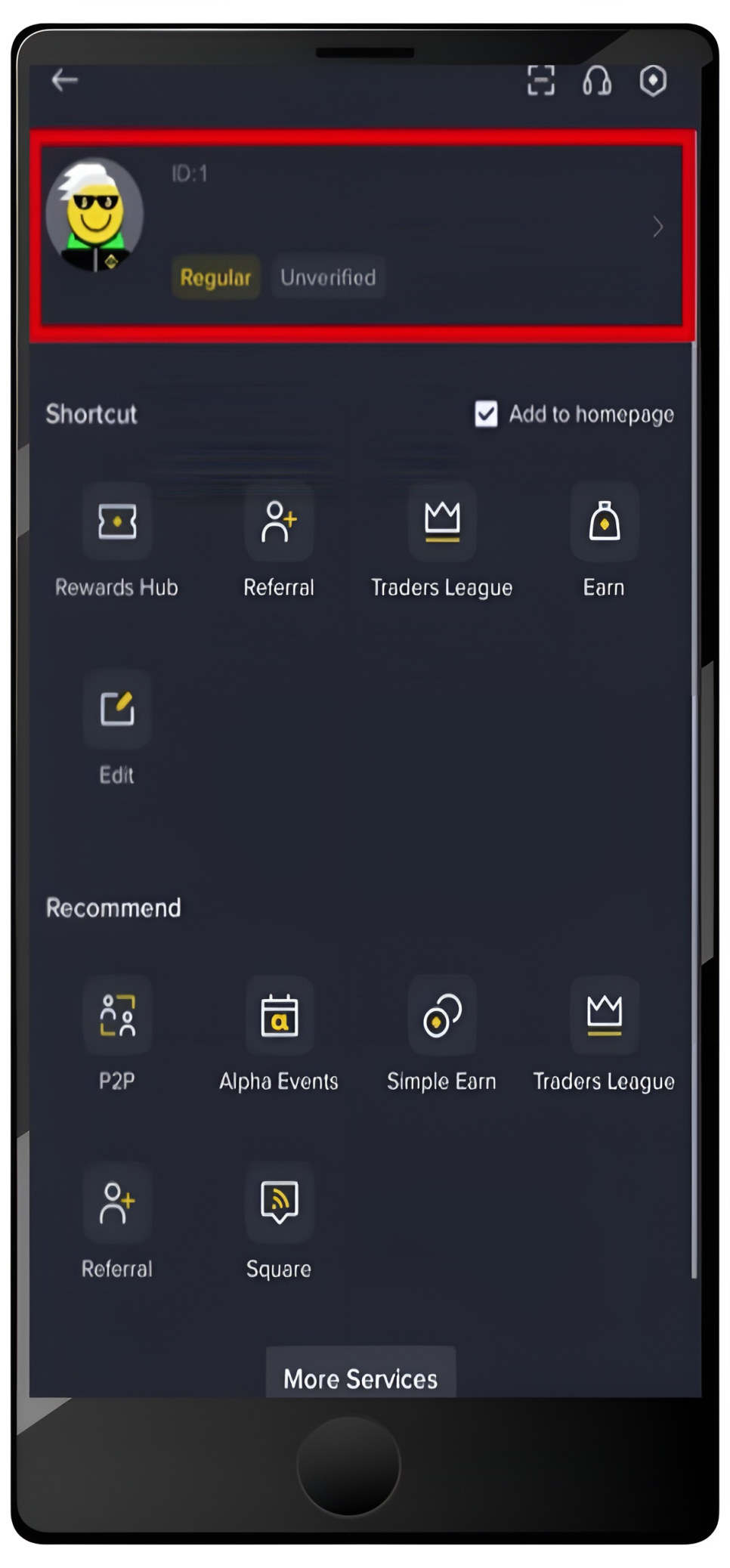The height and width of the screenshot is (1568, 730).
Task: Tap the More Services button
Action: 360,1378
